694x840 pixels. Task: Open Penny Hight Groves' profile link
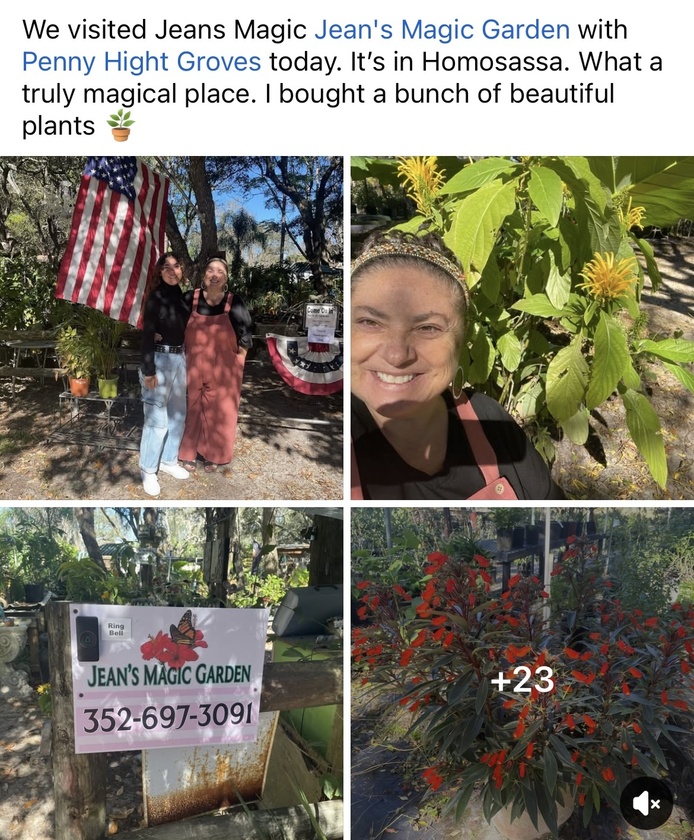pyautogui.click(x=141, y=62)
